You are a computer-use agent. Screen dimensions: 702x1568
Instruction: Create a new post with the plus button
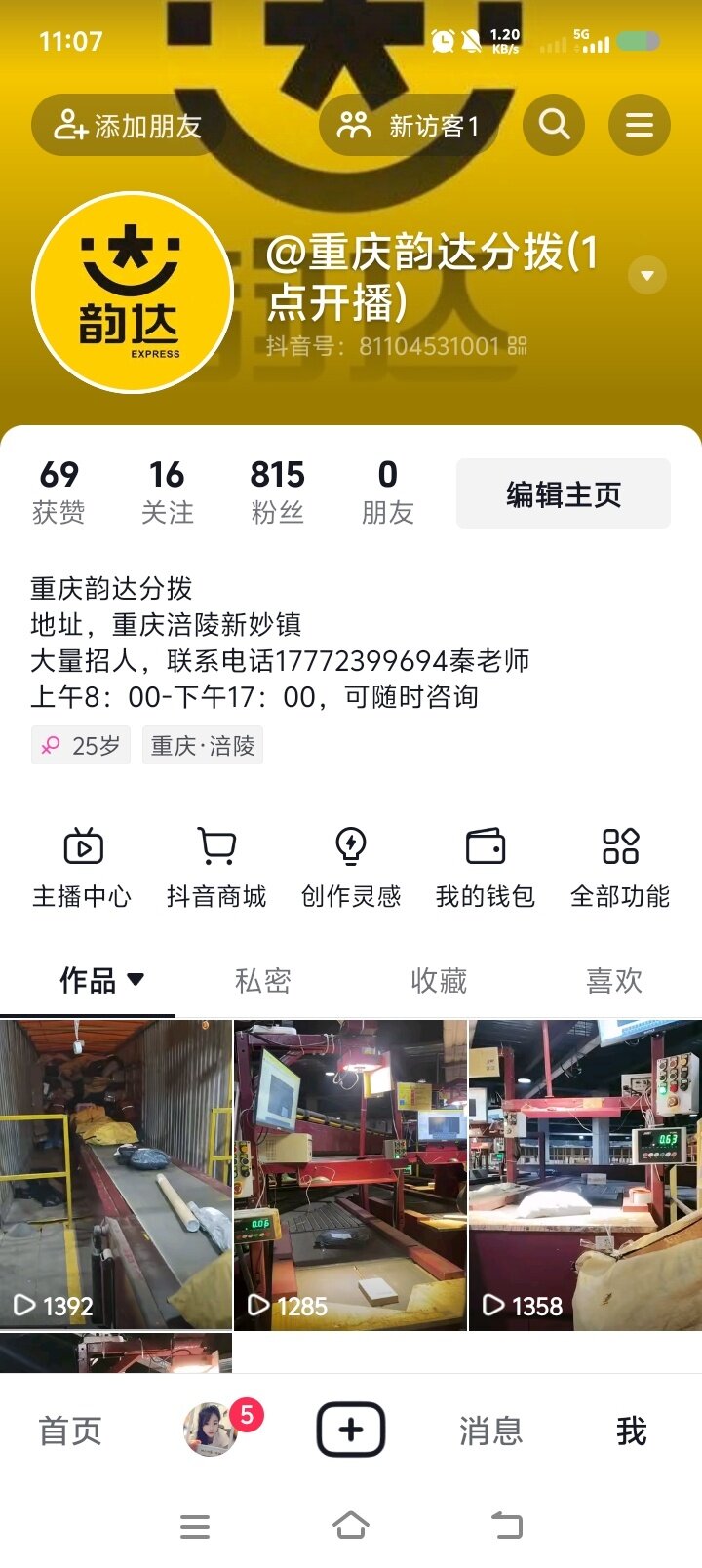pyautogui.click(x=351, y=1431)
